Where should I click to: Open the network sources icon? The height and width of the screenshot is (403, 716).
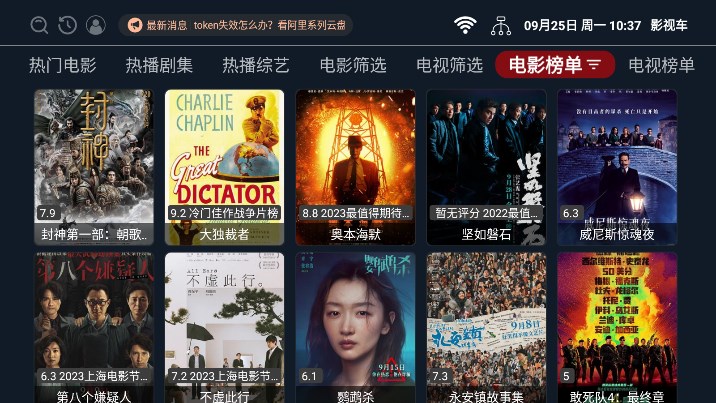tap(500, 25)
